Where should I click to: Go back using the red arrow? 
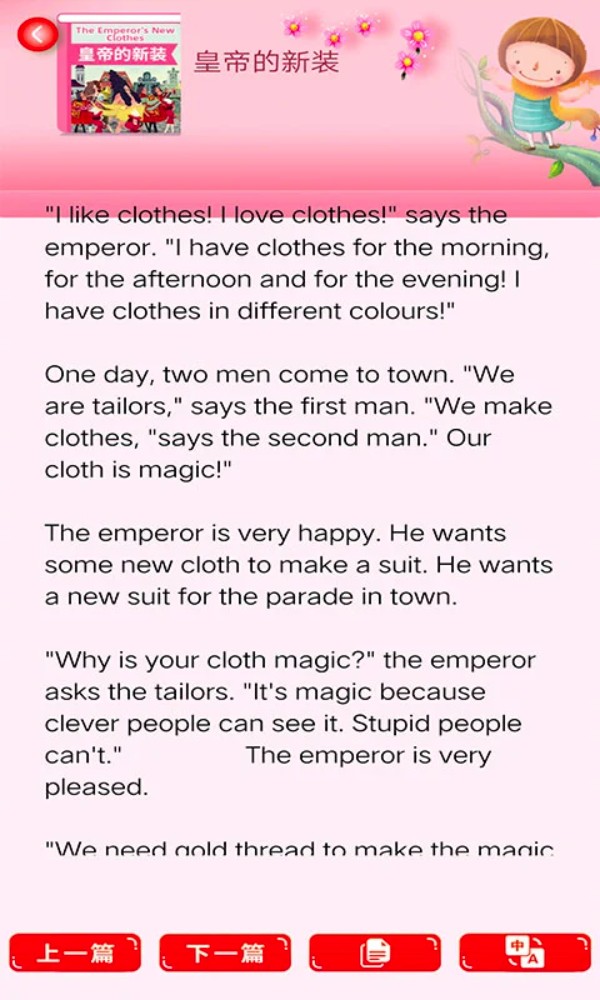coord(37,35)
